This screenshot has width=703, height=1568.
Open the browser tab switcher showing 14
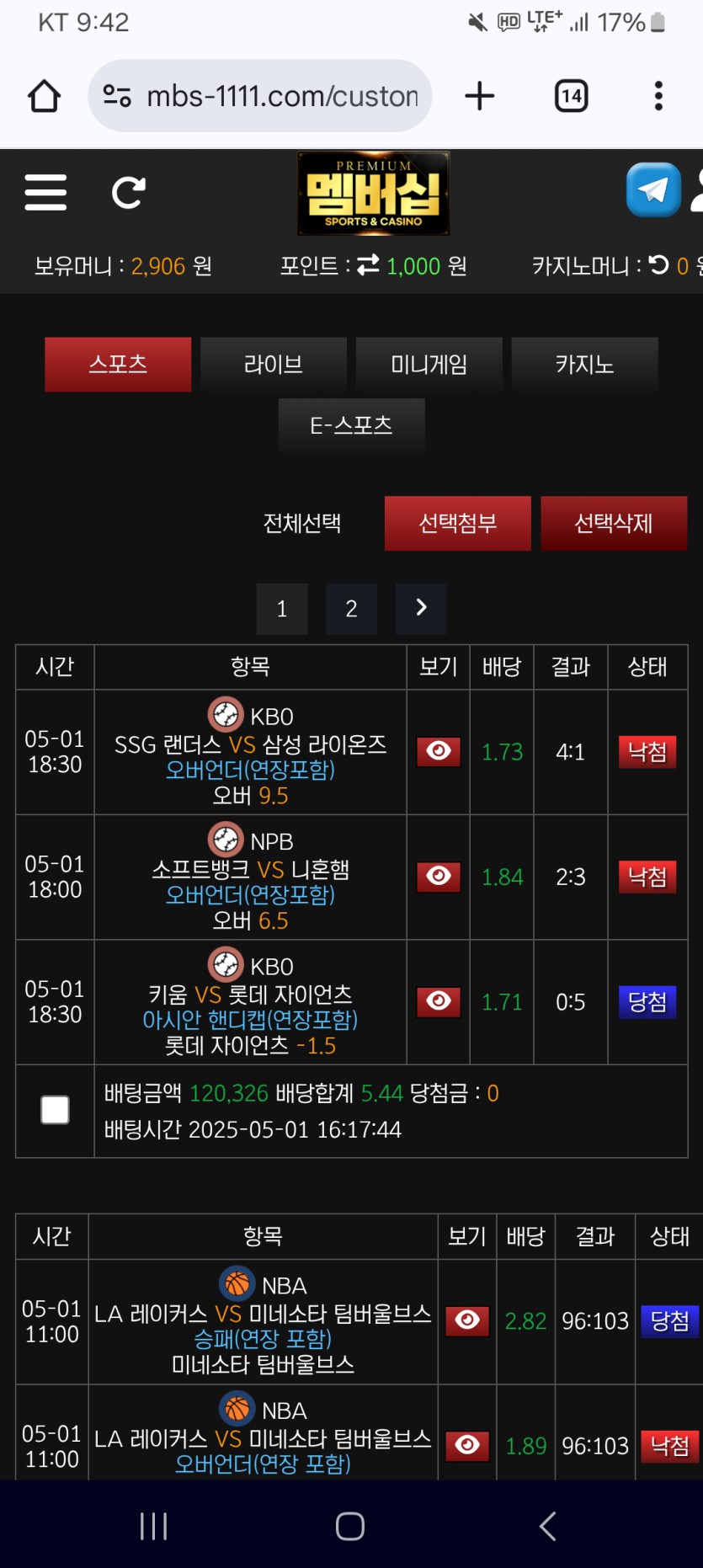pos(572,96)
